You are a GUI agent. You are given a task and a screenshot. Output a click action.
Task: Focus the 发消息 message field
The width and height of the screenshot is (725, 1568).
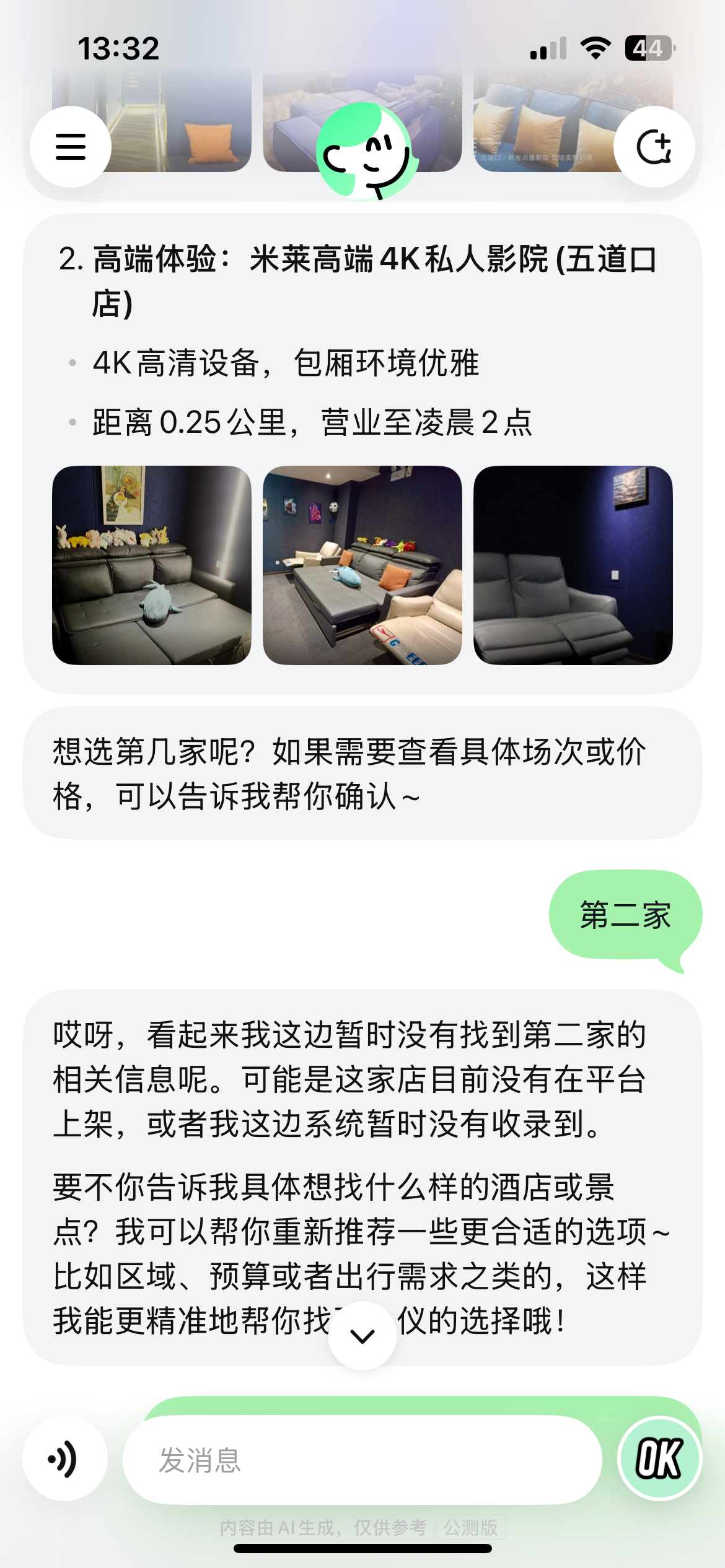tap(362, 1460)
